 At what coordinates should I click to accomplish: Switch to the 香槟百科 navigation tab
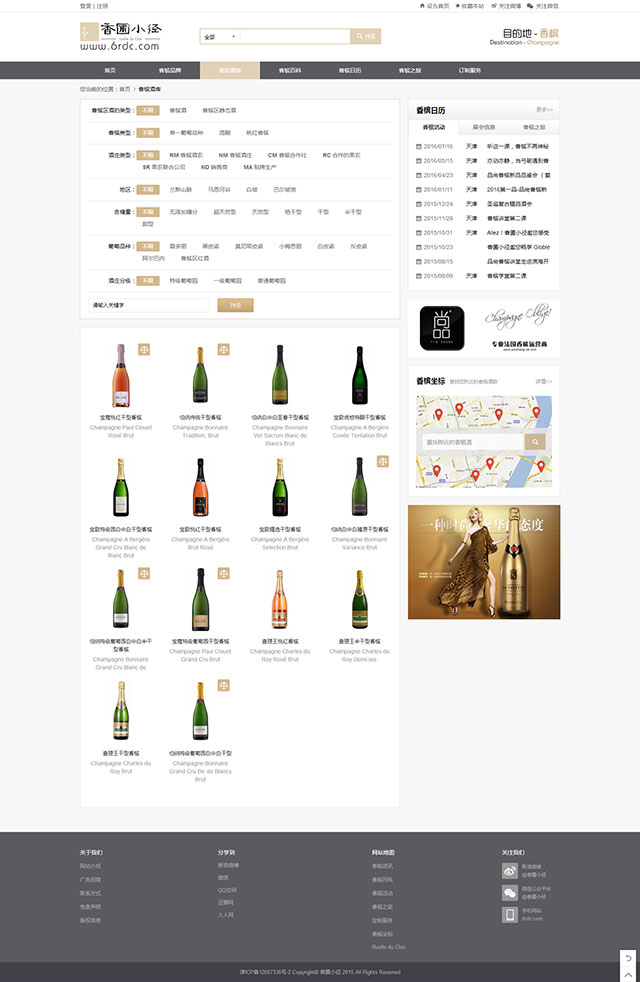[x=291, y=71]
